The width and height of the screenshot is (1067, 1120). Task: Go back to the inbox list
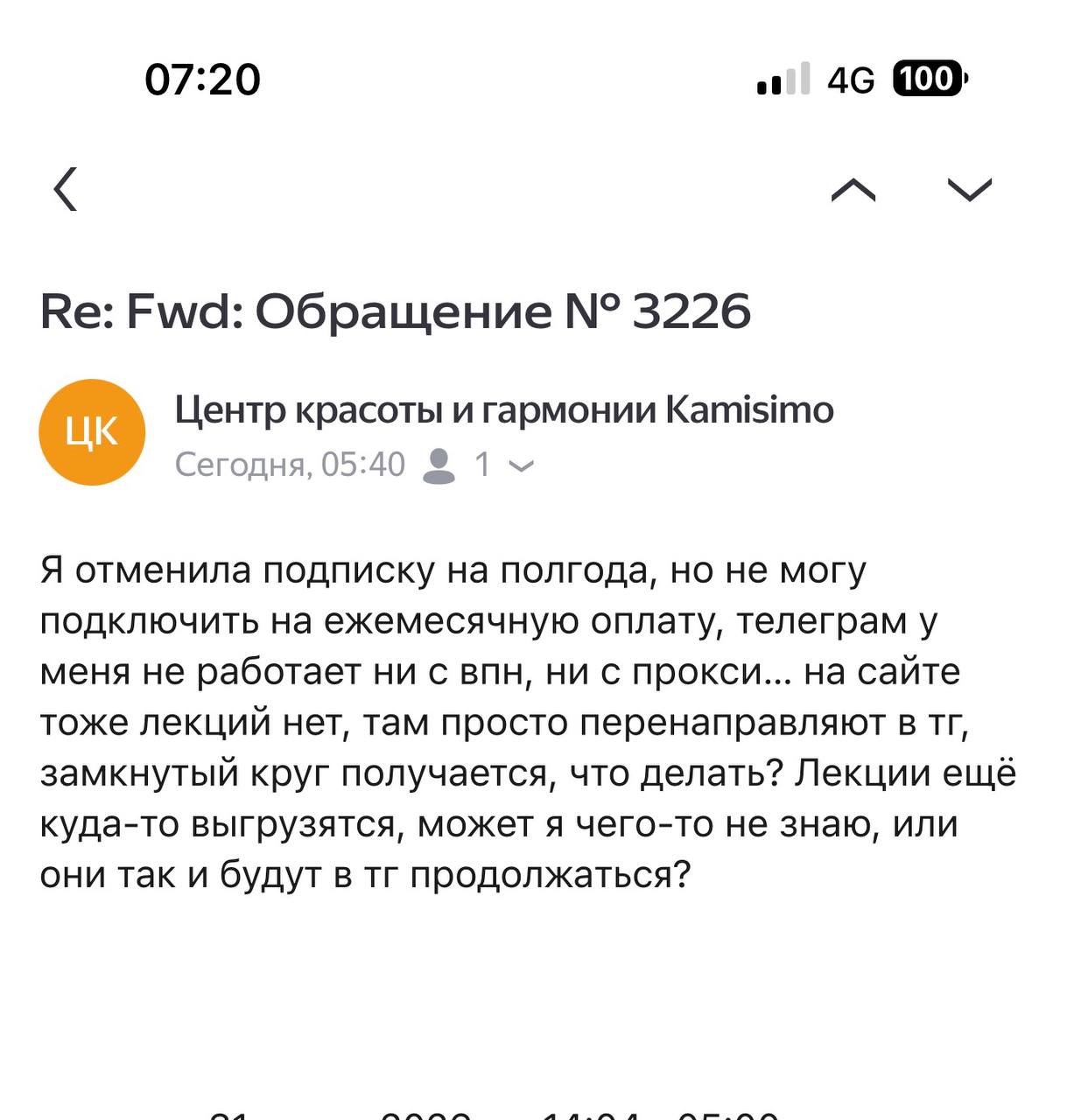pos(67,188)
